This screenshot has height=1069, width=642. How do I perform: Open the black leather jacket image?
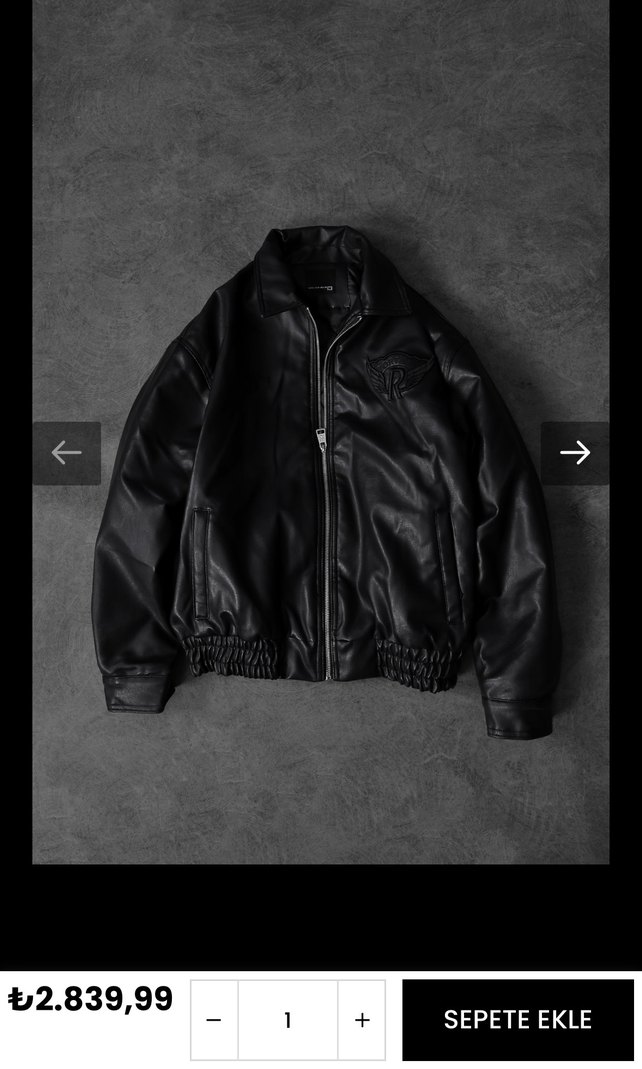[x=320, y=470]
